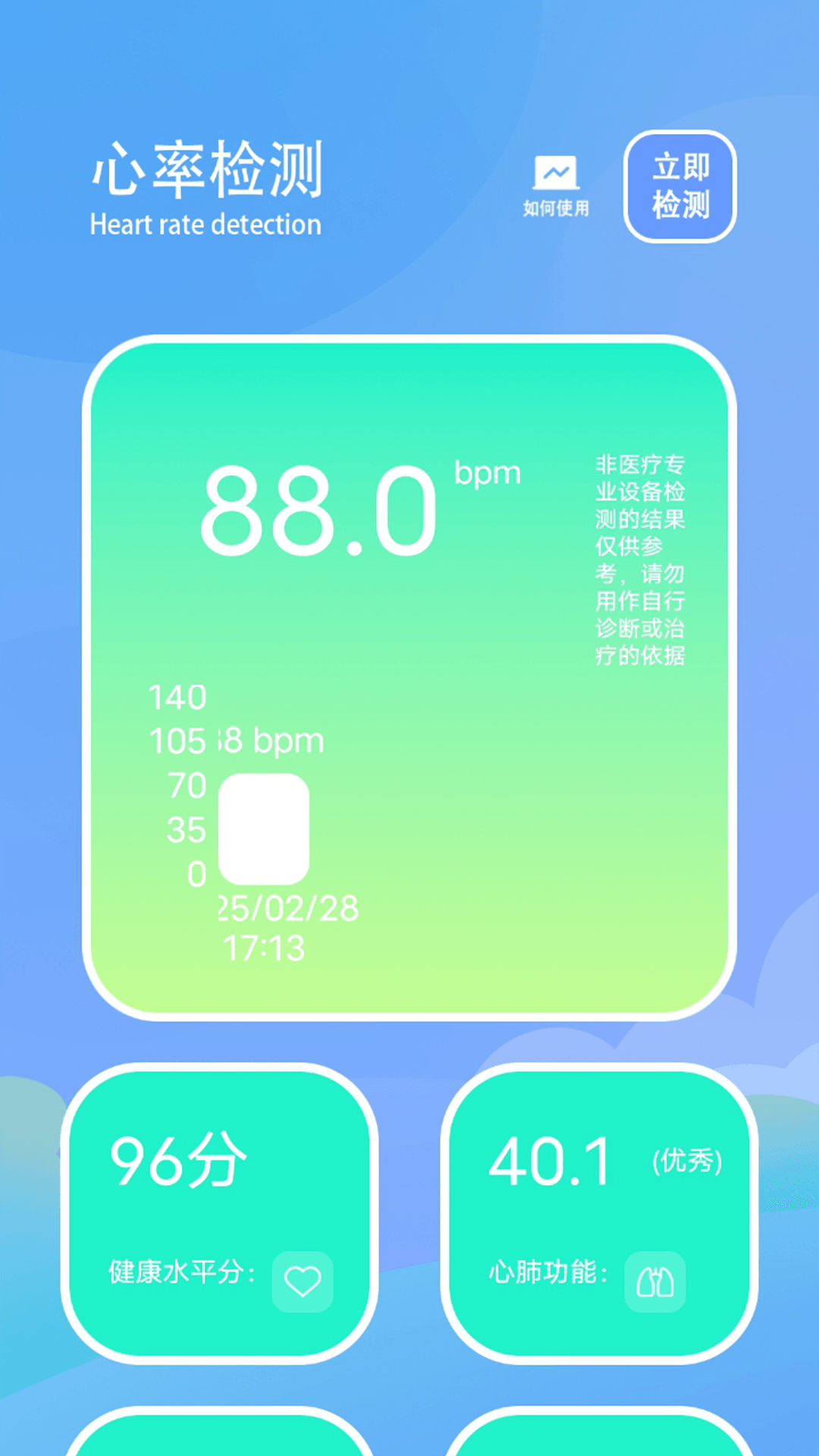Screen dimensions: 819x1456
Task: Open the 心肺功能 40.1 card
Action: pyautogui.click(x=599, y=1213)
